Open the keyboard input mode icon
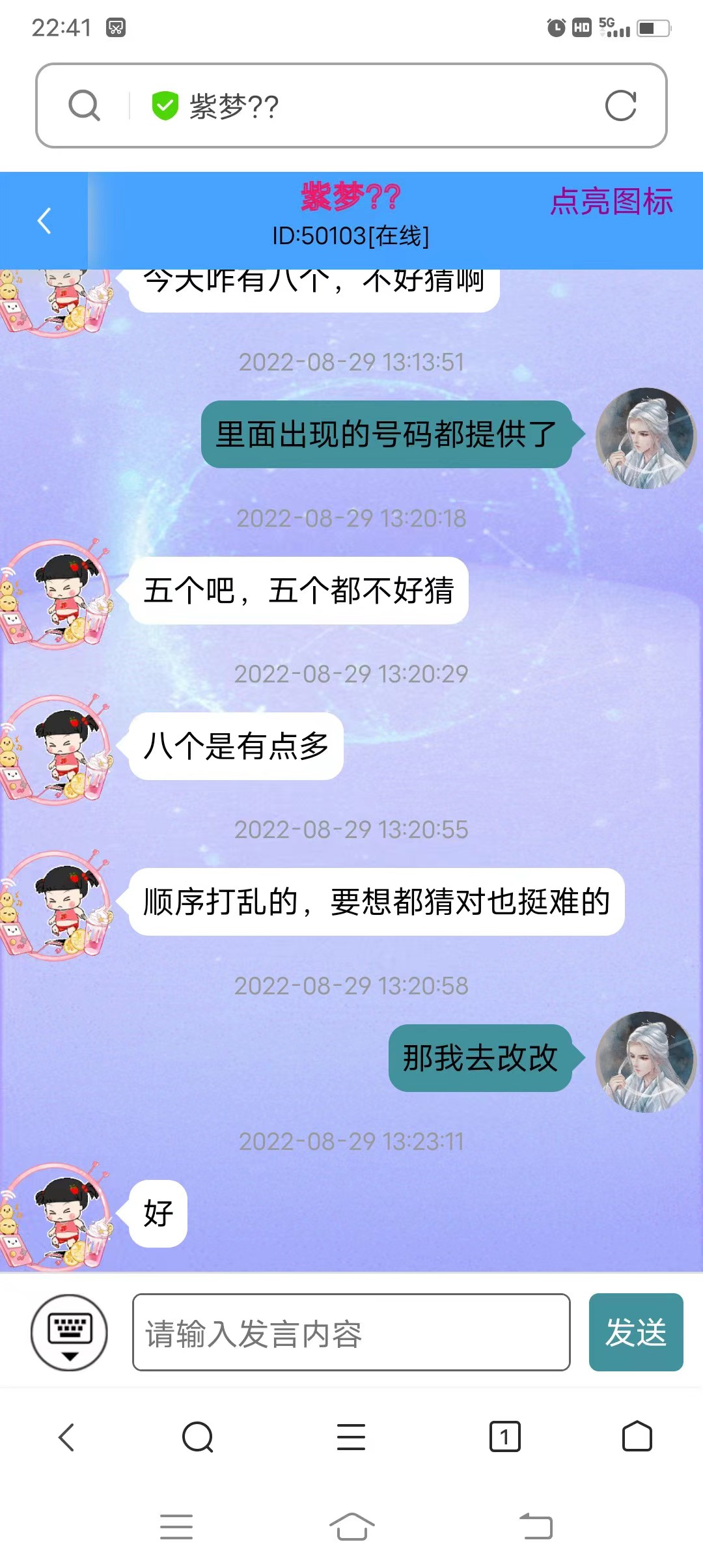 68,1328
